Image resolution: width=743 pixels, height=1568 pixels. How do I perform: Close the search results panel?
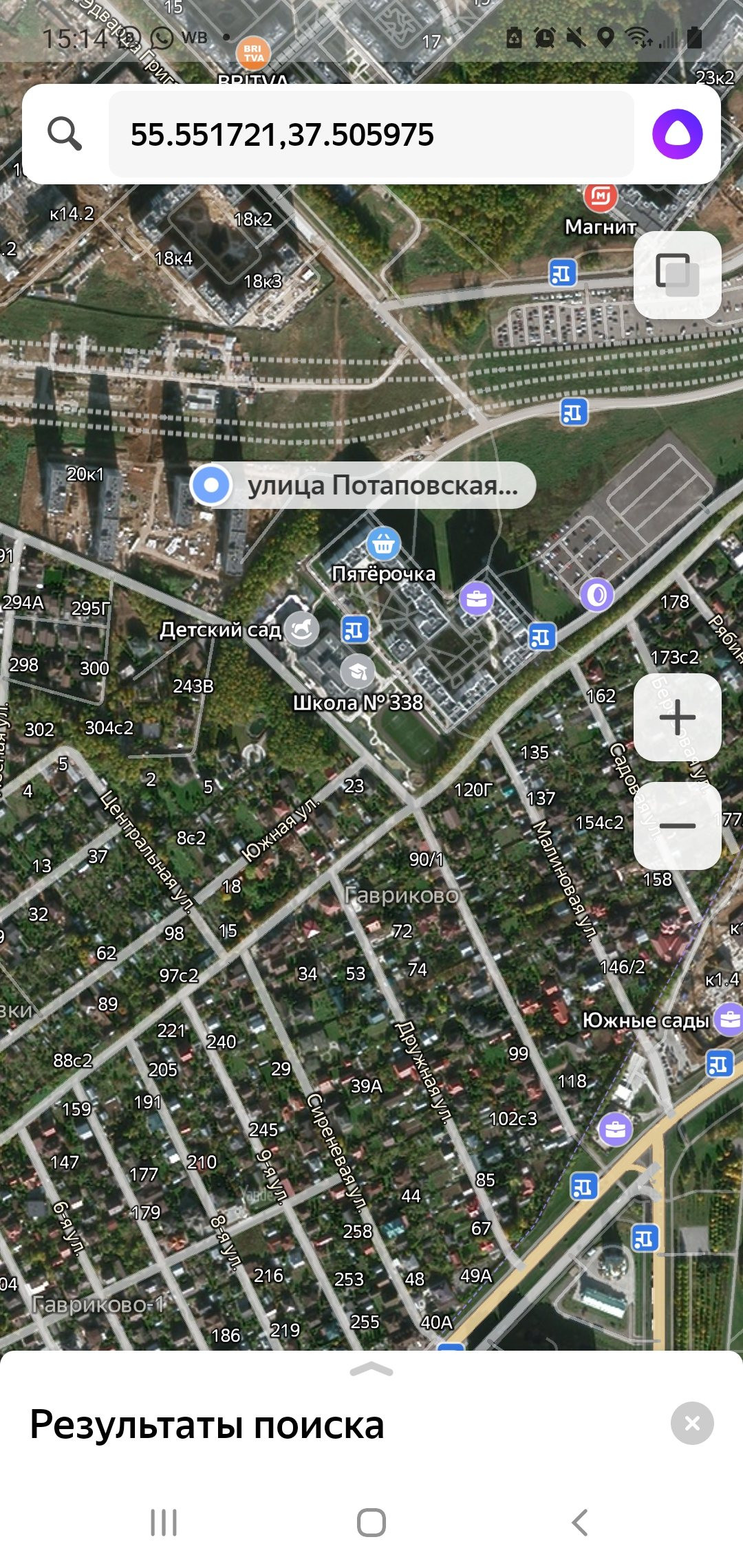click(692, 1423)
